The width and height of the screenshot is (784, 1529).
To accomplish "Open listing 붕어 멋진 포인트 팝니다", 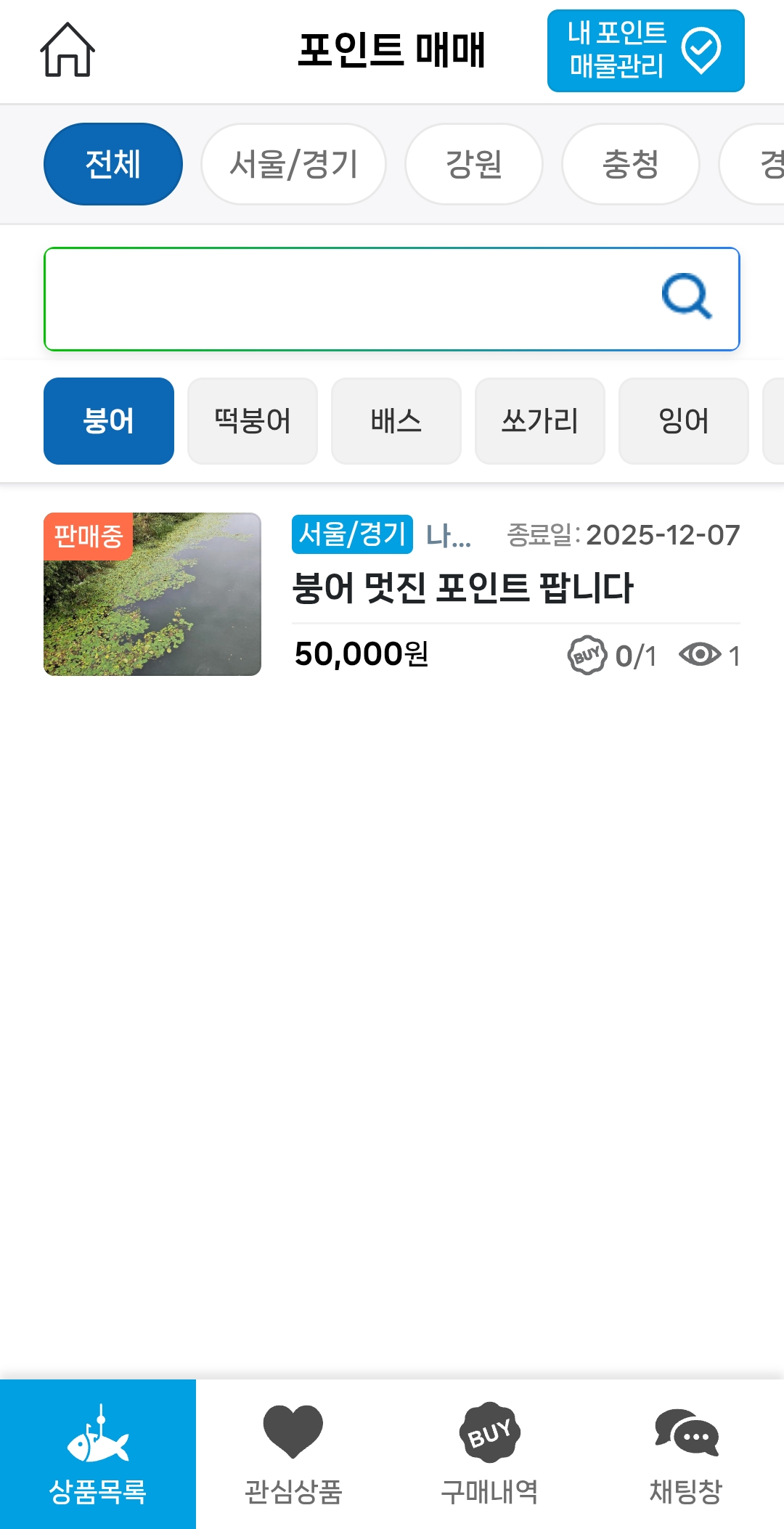I will (x=463, y=588).
